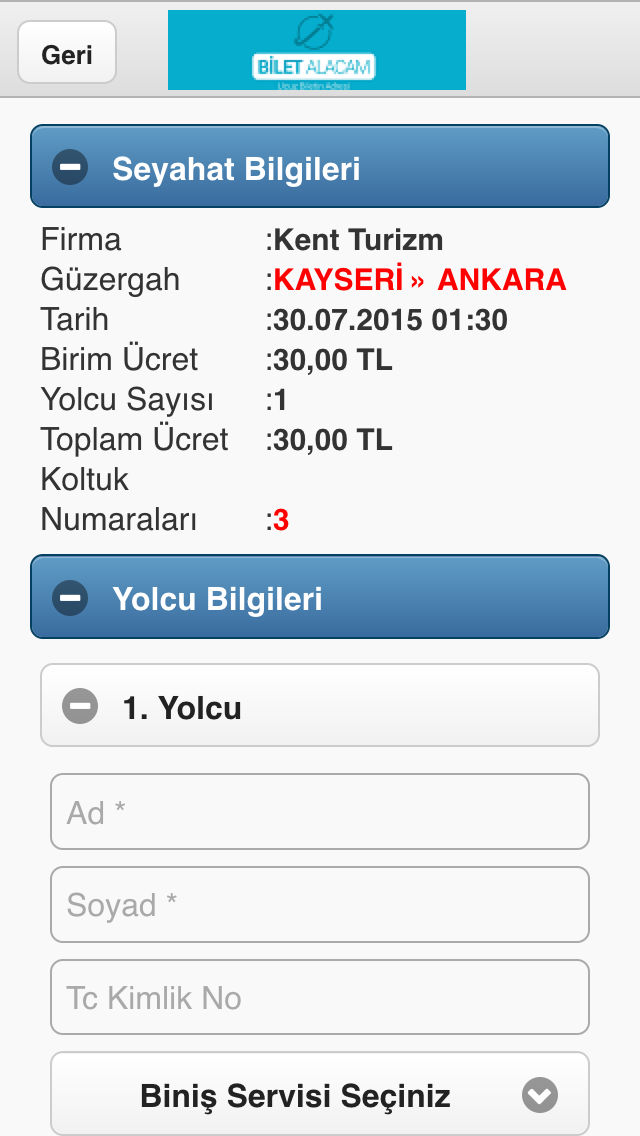Tap the Tc Kimlik No field

tap(320, 997)
